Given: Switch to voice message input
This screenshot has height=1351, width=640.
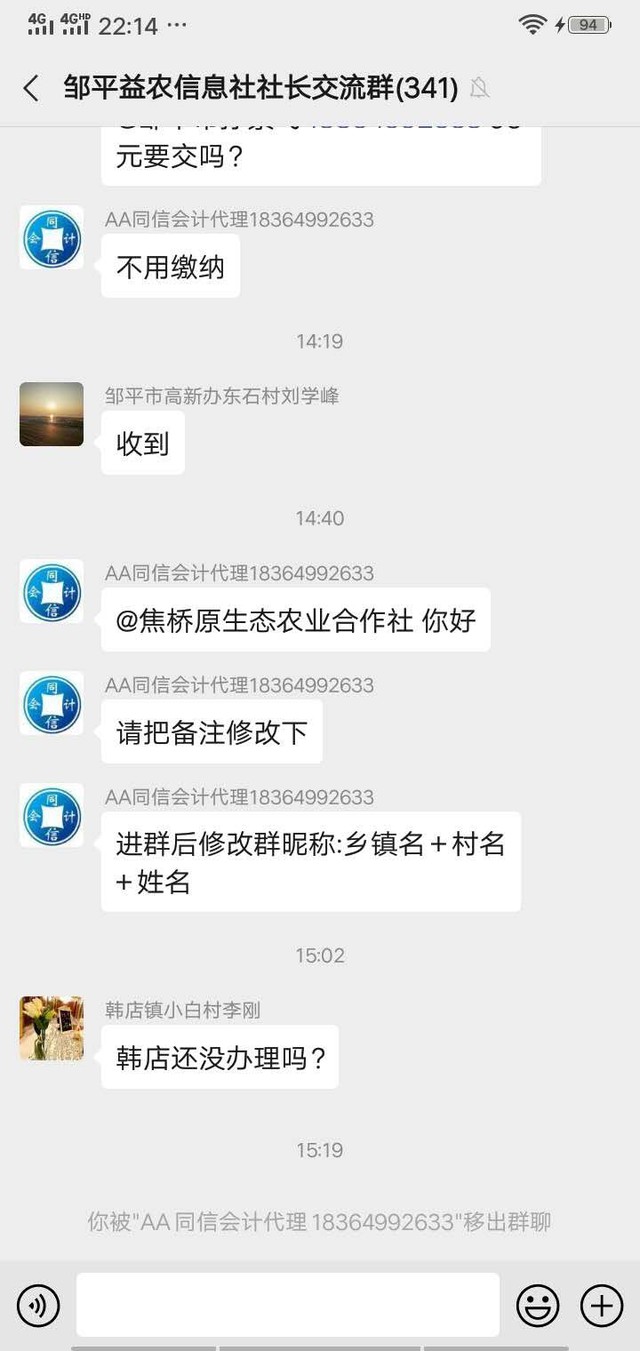Looking at the screenshot, I should pos(38,1305).
